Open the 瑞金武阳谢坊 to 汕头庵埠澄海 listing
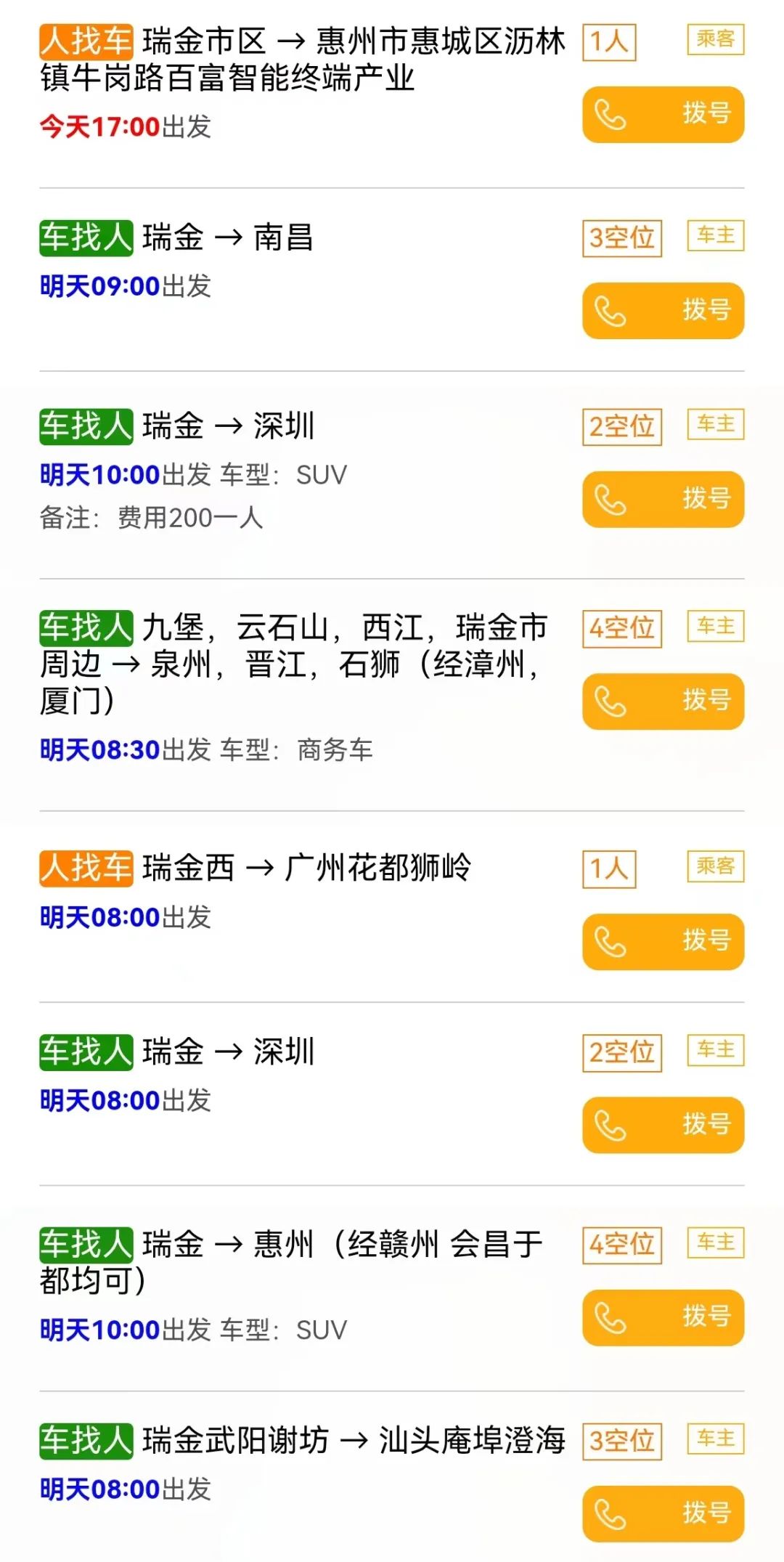 [x=392, y=1478]
